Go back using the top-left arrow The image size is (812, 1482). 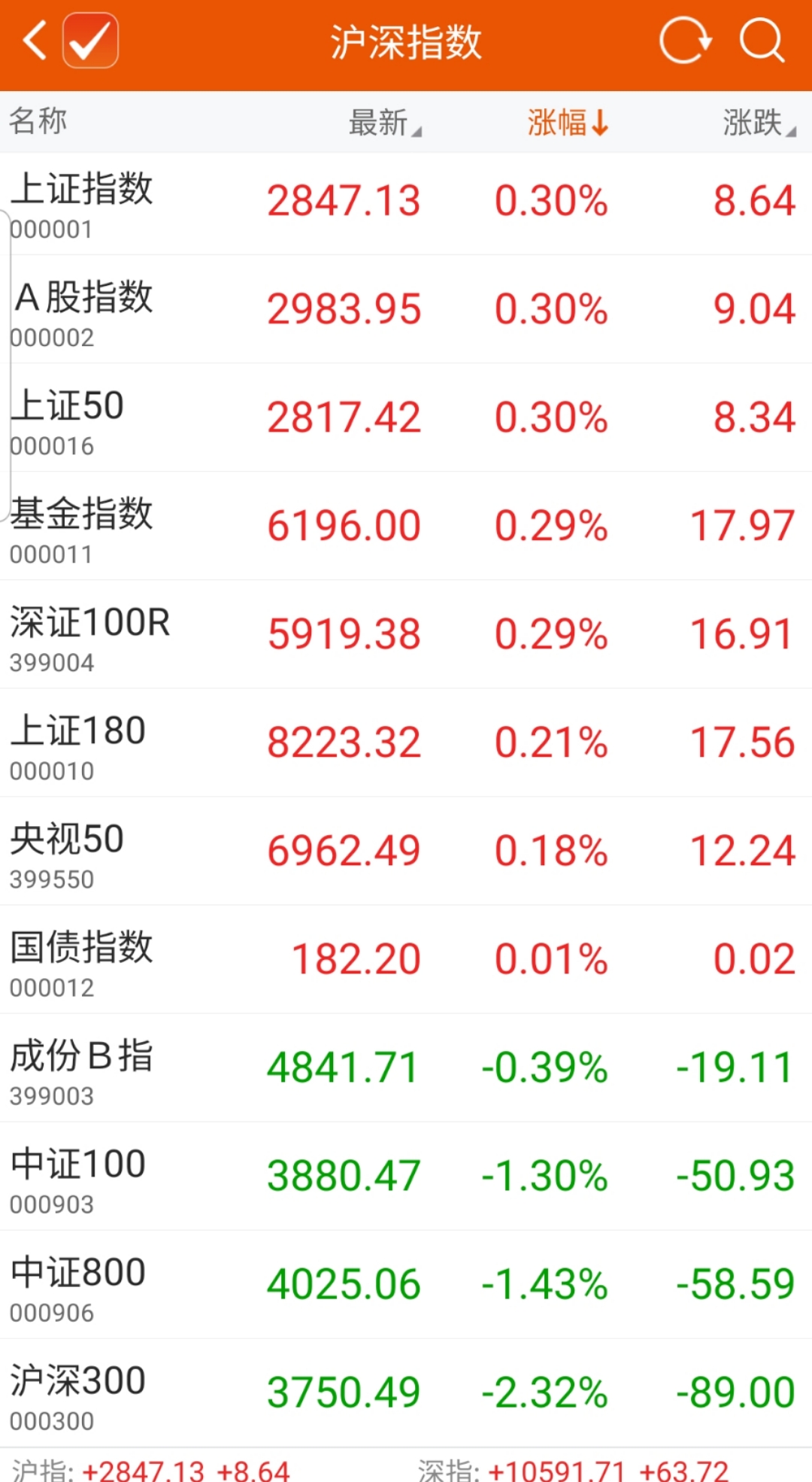click(35, 41)
